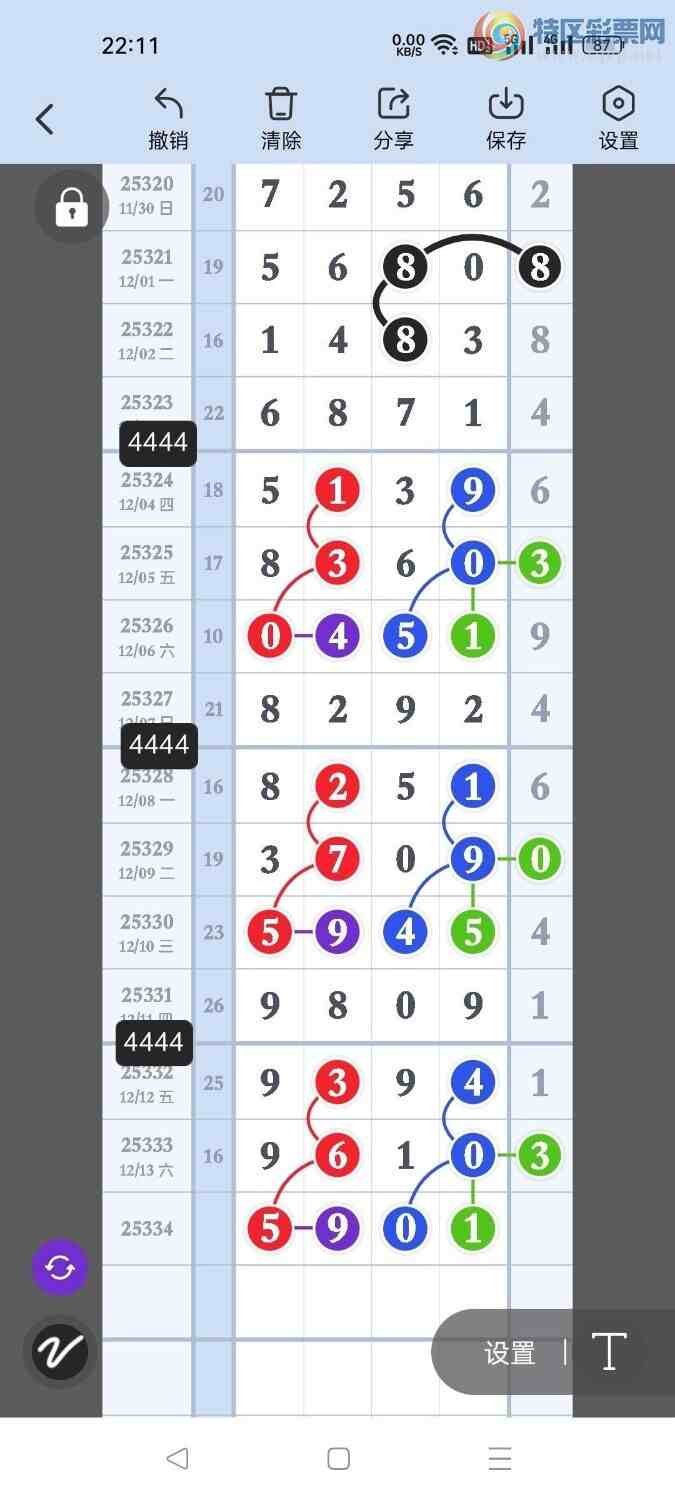Open 设置 in the top toolbar
675x1500 pixels.
pyautogui.click(x=618, y=119)
